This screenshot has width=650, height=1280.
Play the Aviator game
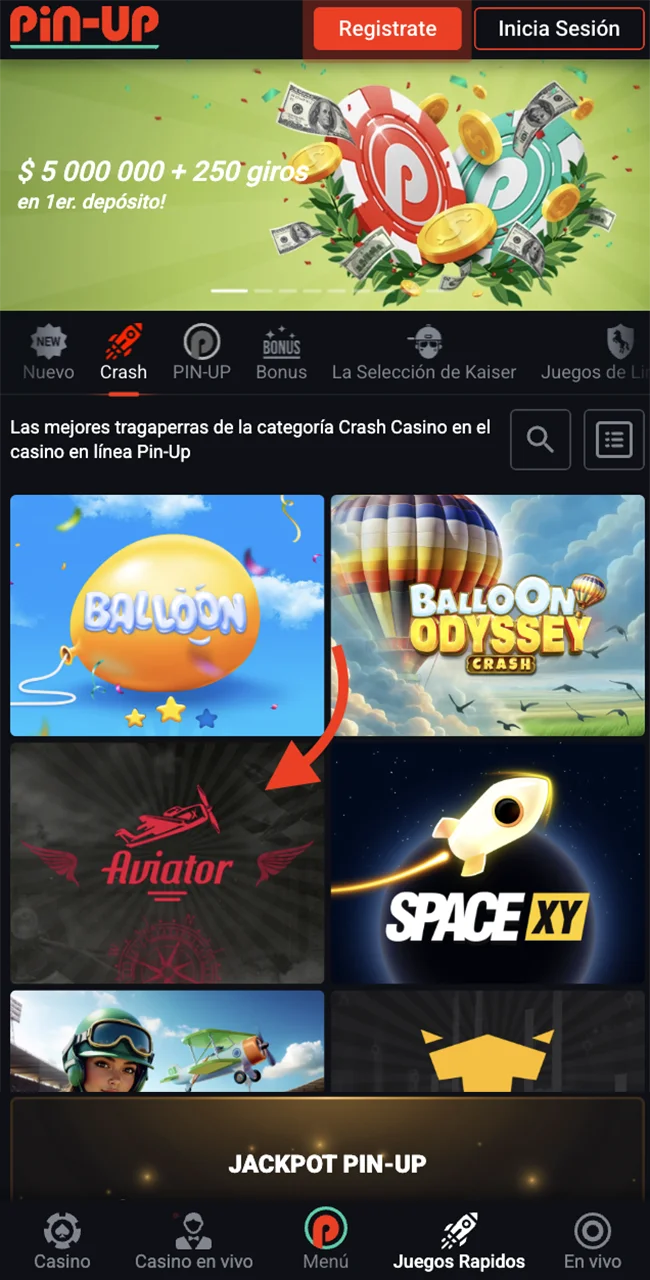point(167,862)
